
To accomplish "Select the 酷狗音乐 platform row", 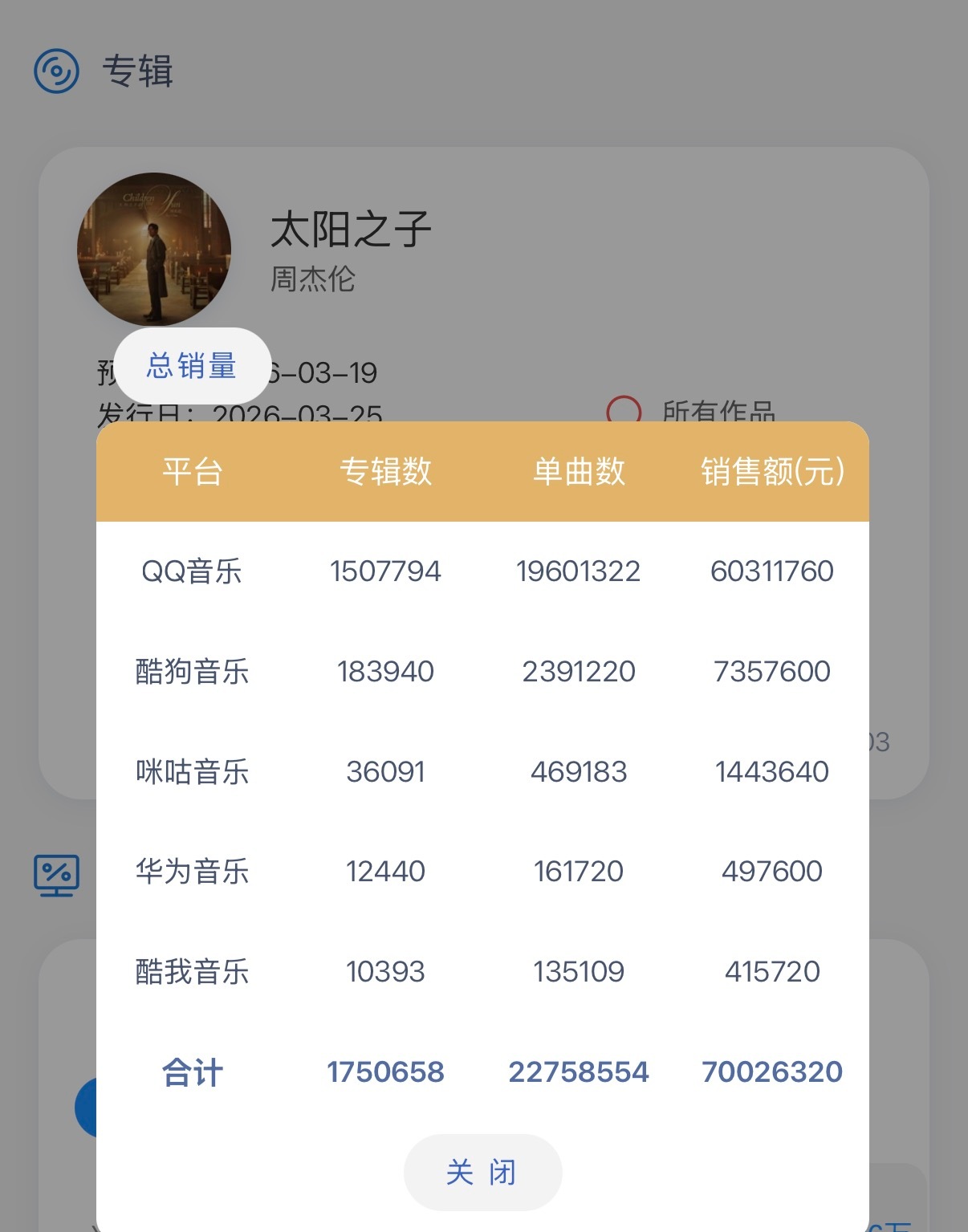I will pos(190,671).
